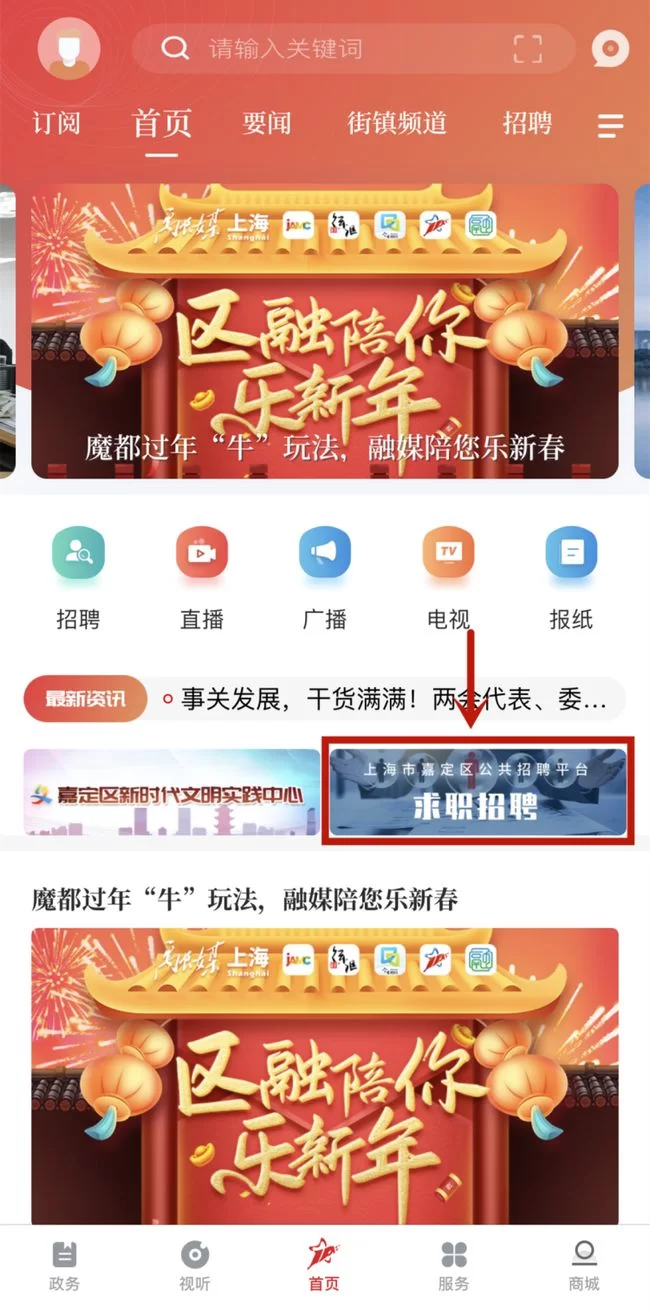Switch to the 招聘 top tab
Screen dimensions: 650x1314
pyautogui.click(x=527, y=124)
